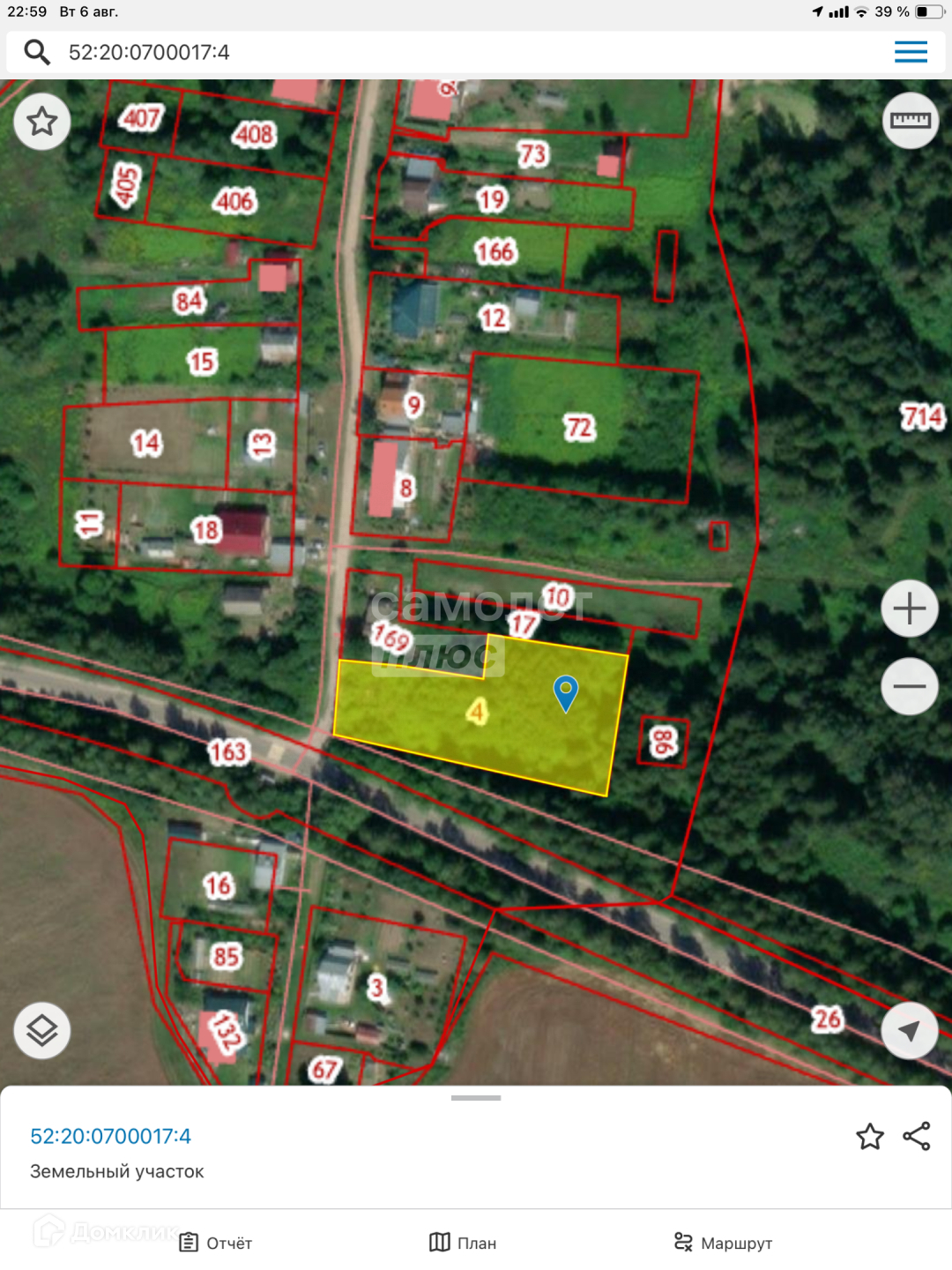
Task: Add the map to favorites via star button
Action: pyautogui.click(x=42, y=121)
